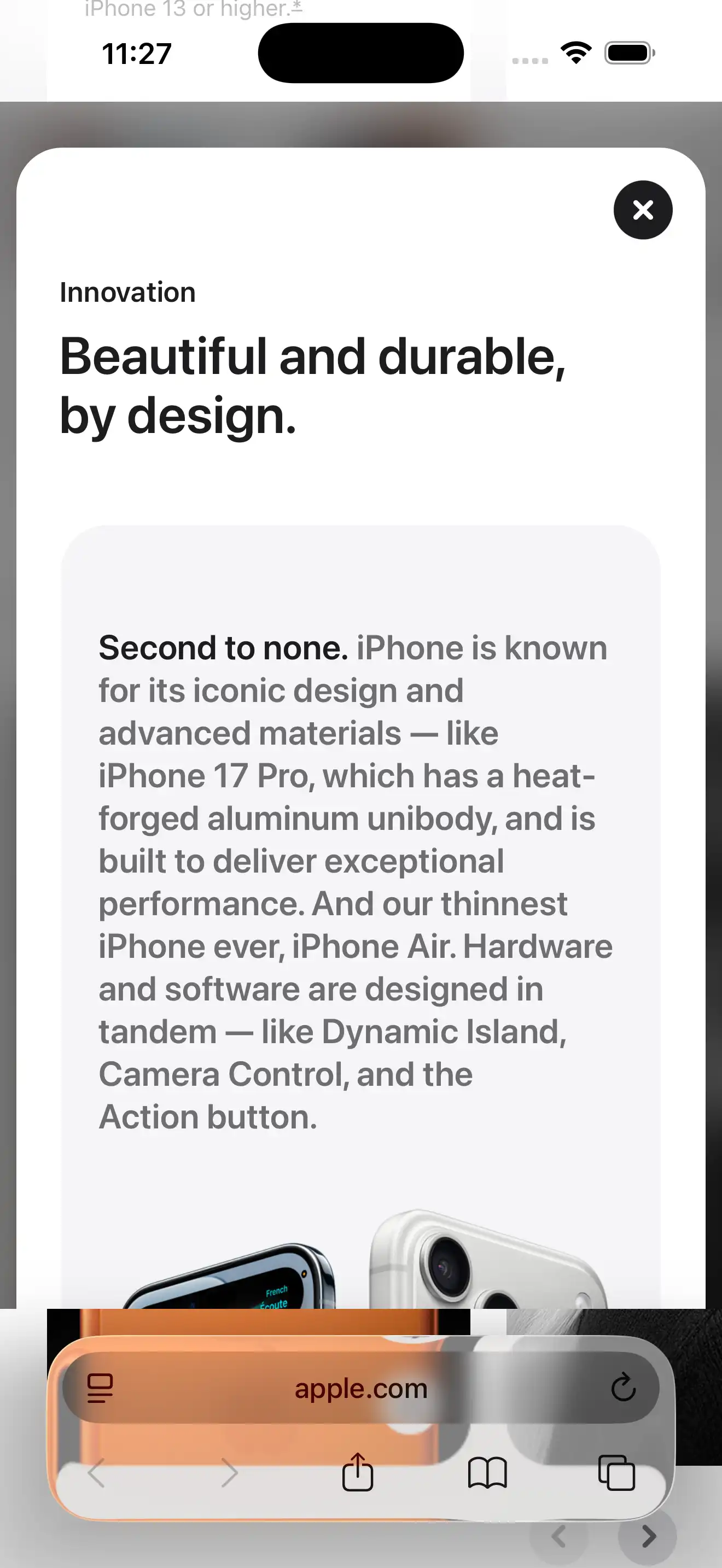Show all open tabs

tap(616, 1472)
